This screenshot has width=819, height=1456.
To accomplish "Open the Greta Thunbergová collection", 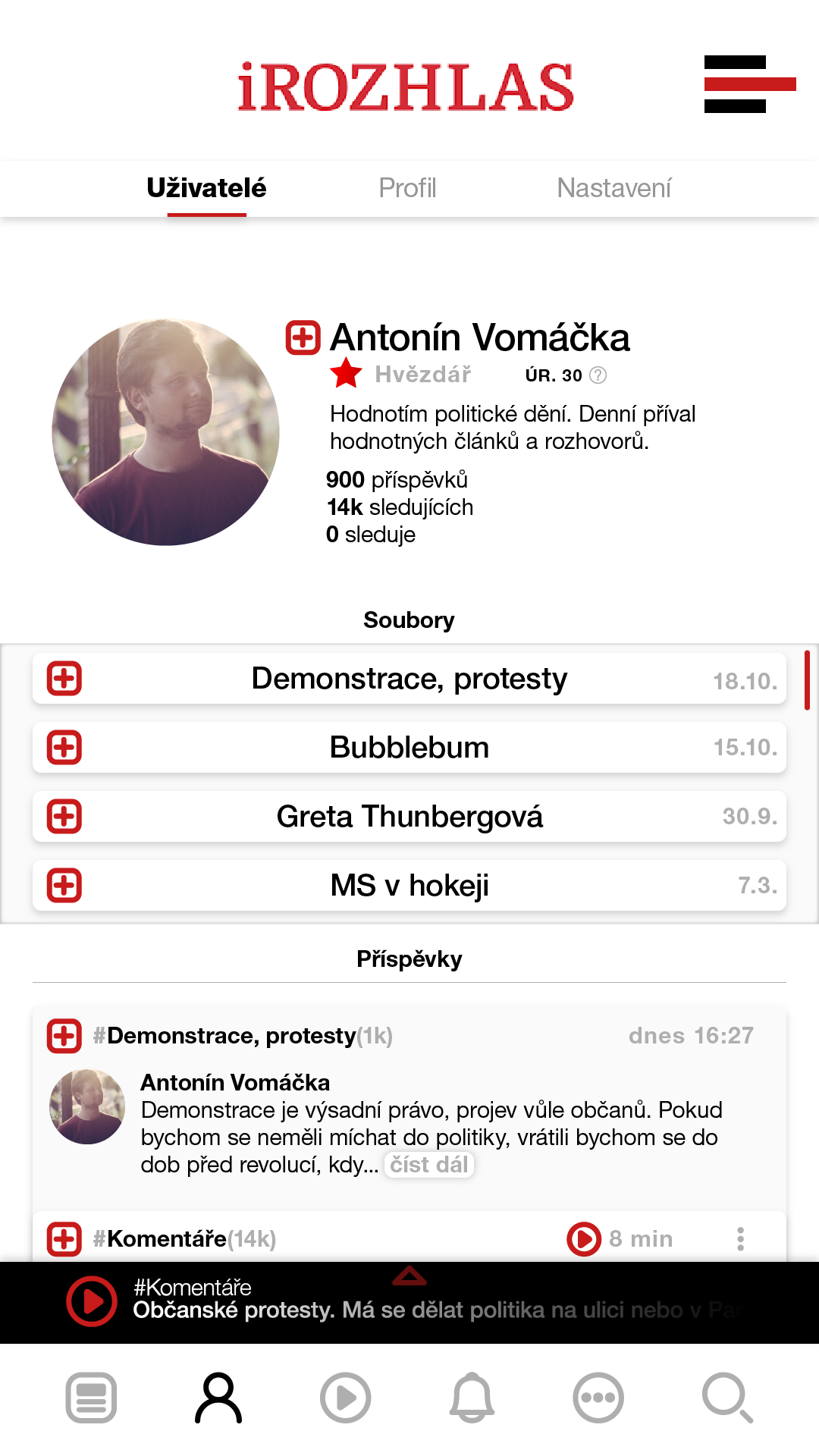I will pos(409,817).
